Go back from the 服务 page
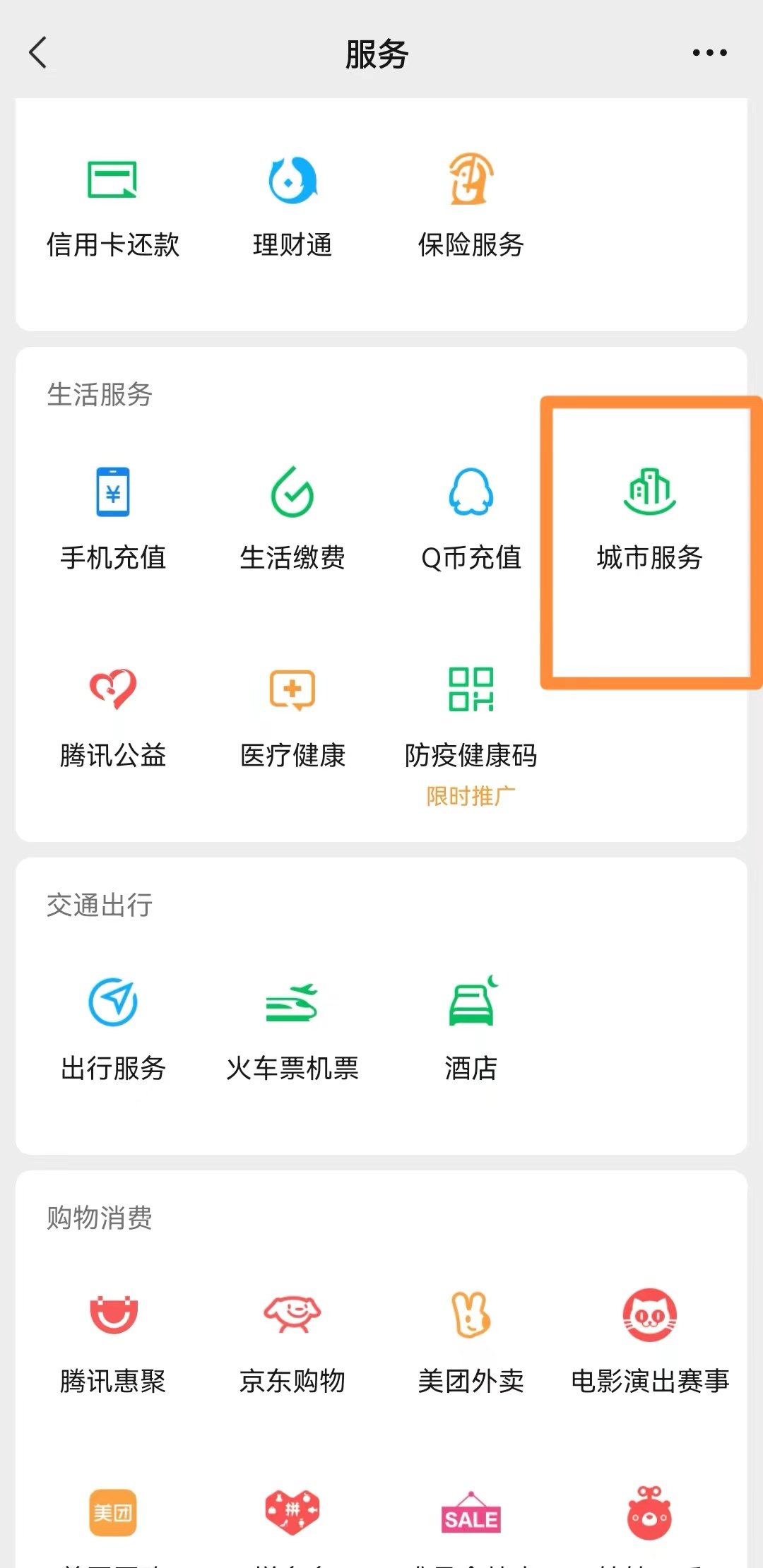The image size is (763, 1568). point(38,53)
